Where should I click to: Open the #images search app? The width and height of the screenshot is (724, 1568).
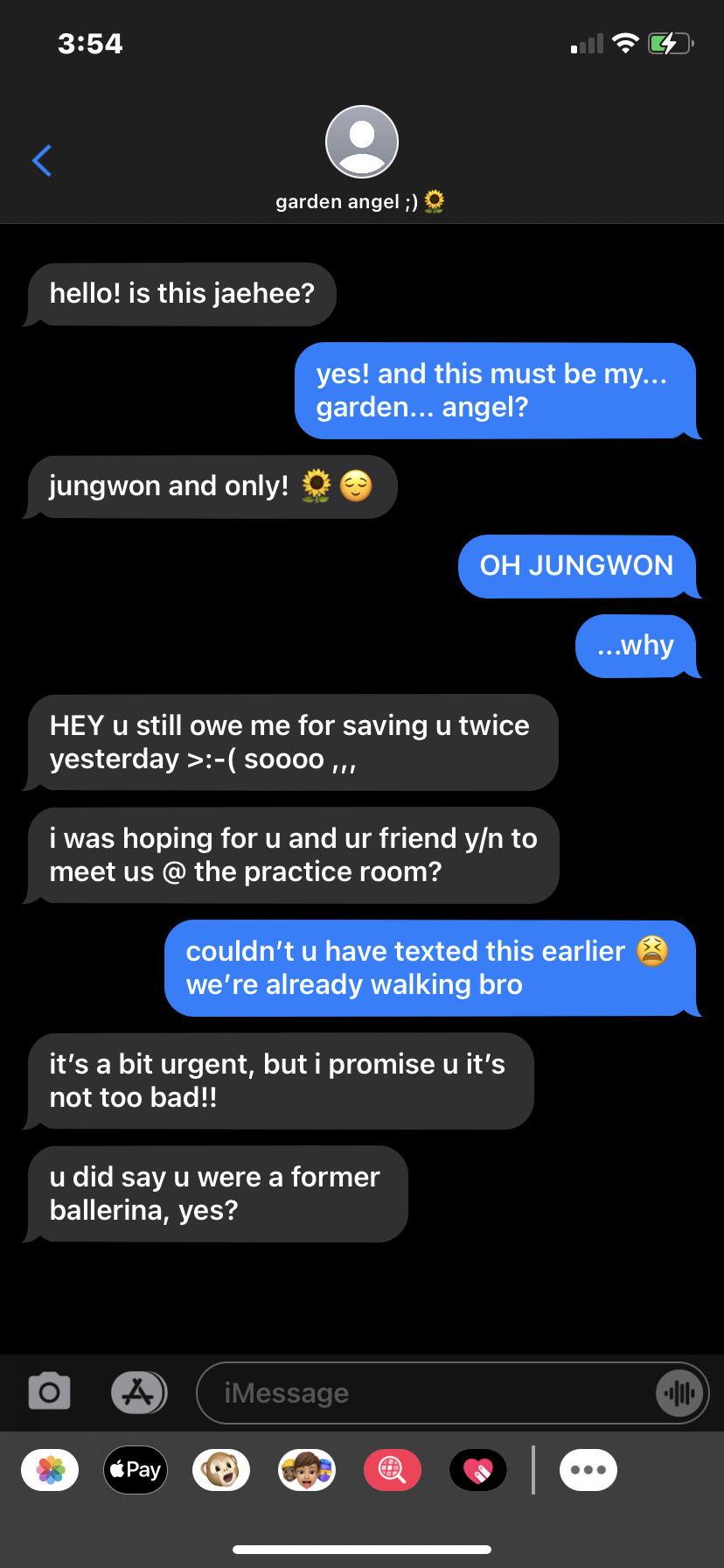pyautogui.click(x=392, y=1470)
